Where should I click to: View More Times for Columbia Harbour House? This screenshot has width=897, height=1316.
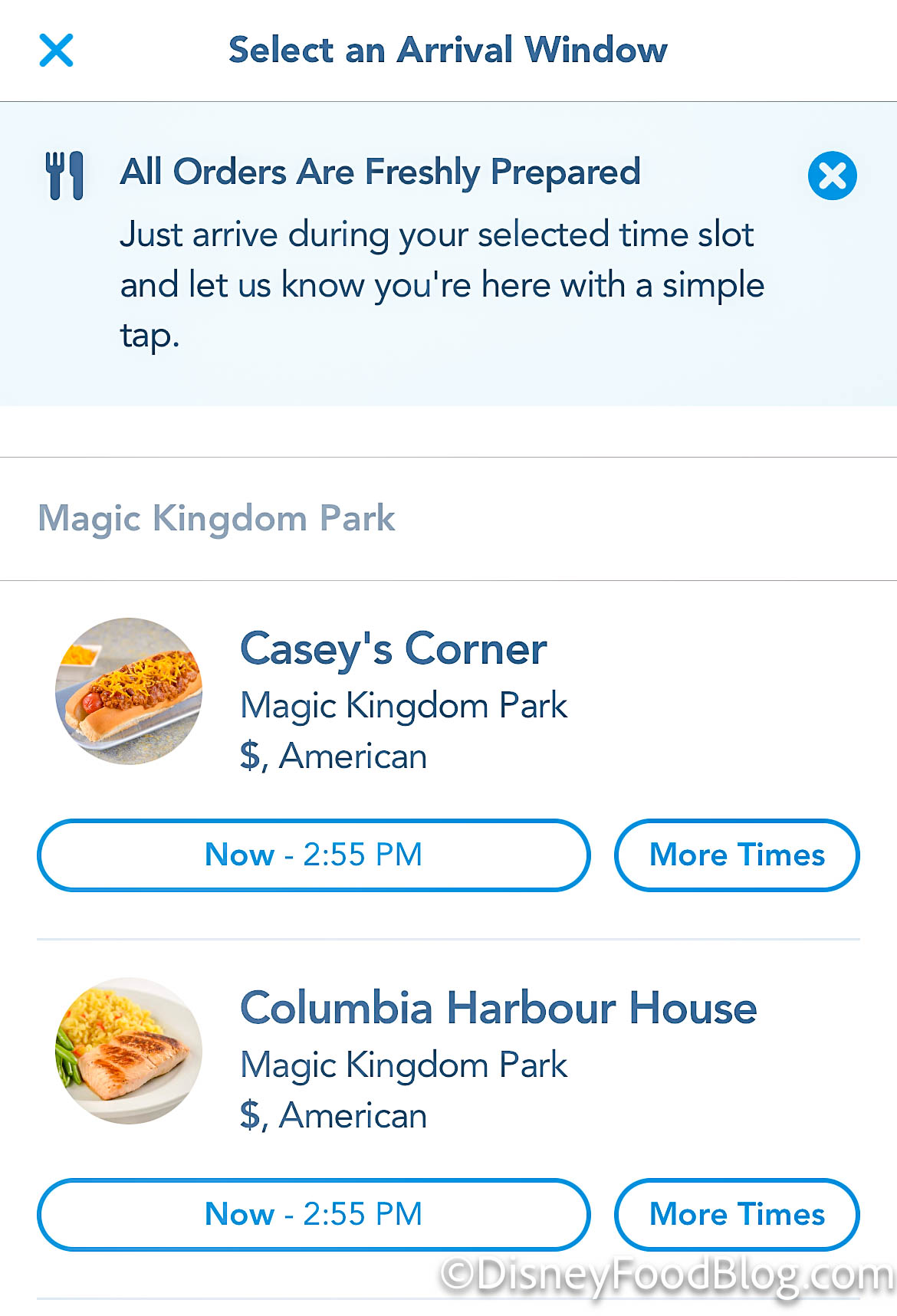(736, 1214)
